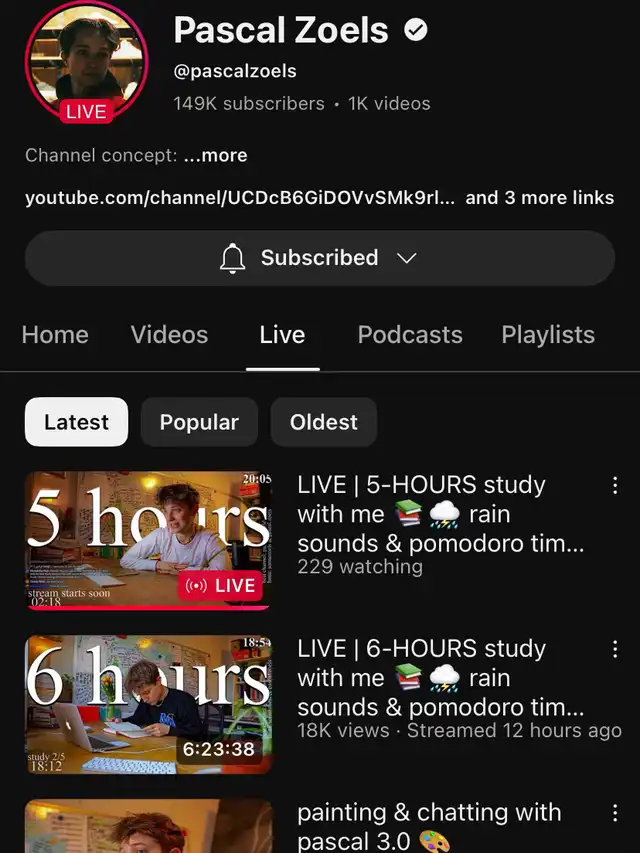Expand channel description with ...more
The image size is (640, 853).
tap(215, 156)
